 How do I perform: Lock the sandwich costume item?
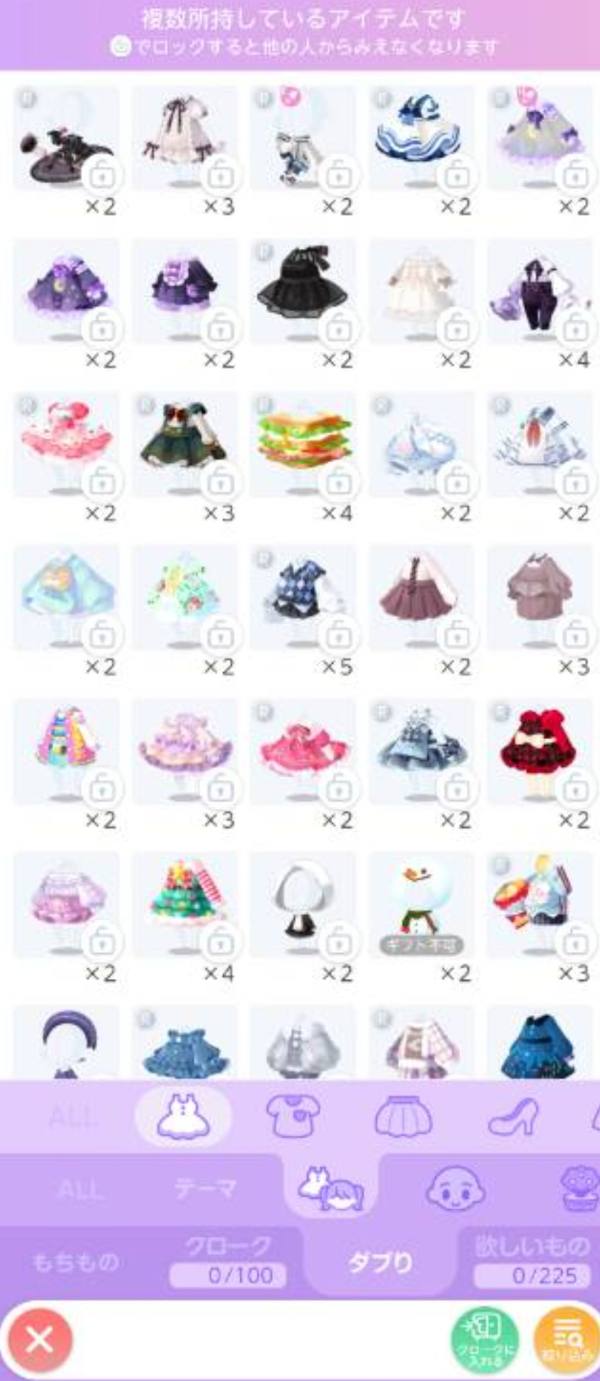340,480
